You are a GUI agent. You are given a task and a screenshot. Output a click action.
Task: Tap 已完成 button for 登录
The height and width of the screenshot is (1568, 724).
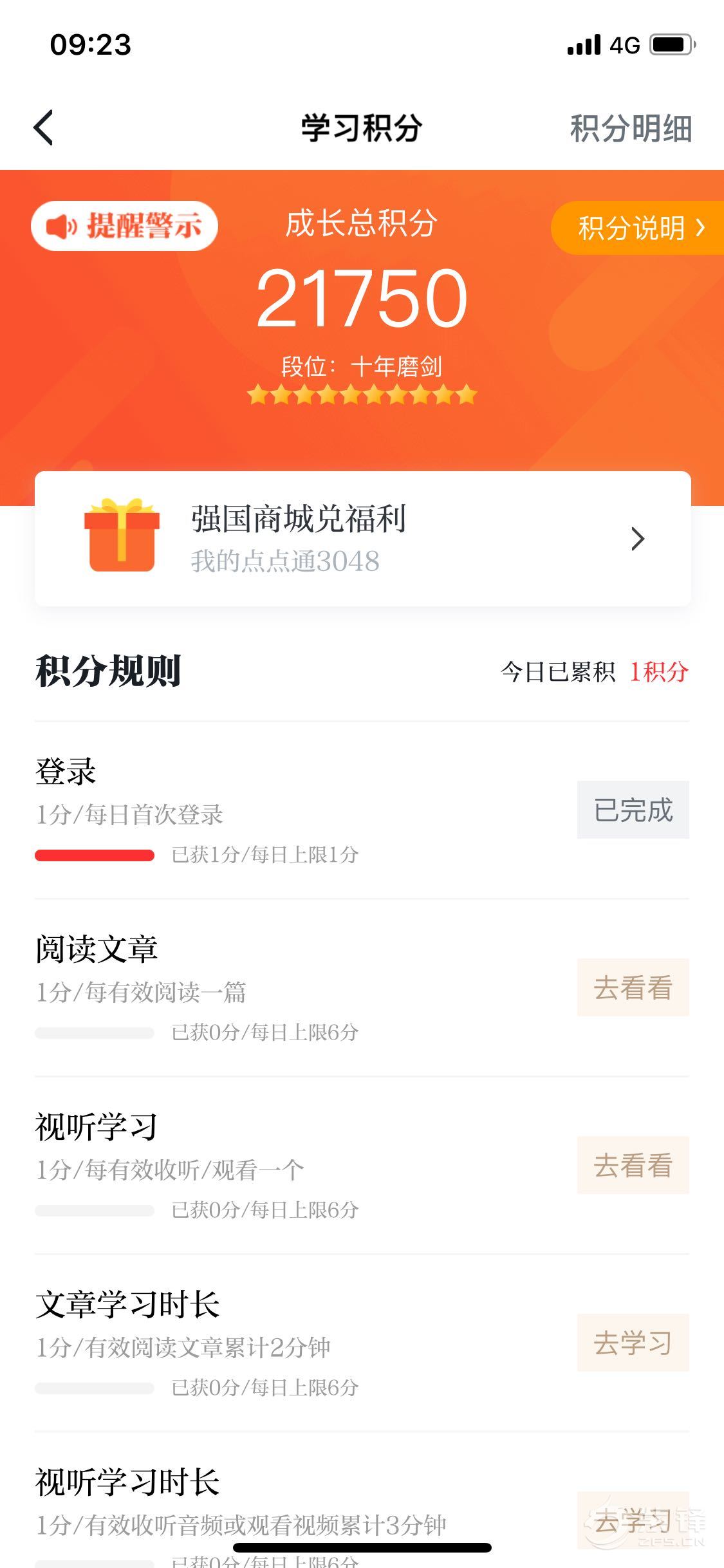pyautogui.click(x=633, y=810)
